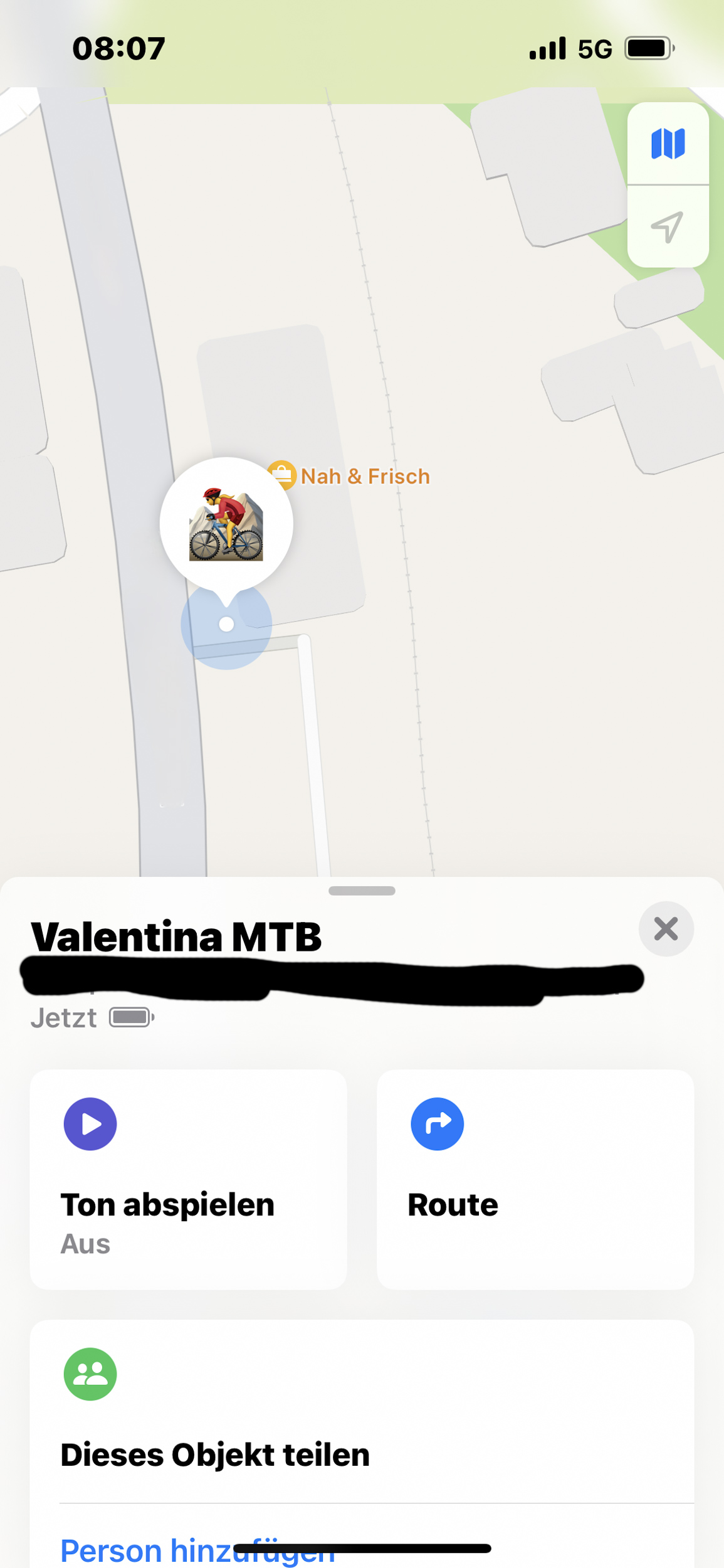Select Person hinzufügen to share

click(197, 1550)
